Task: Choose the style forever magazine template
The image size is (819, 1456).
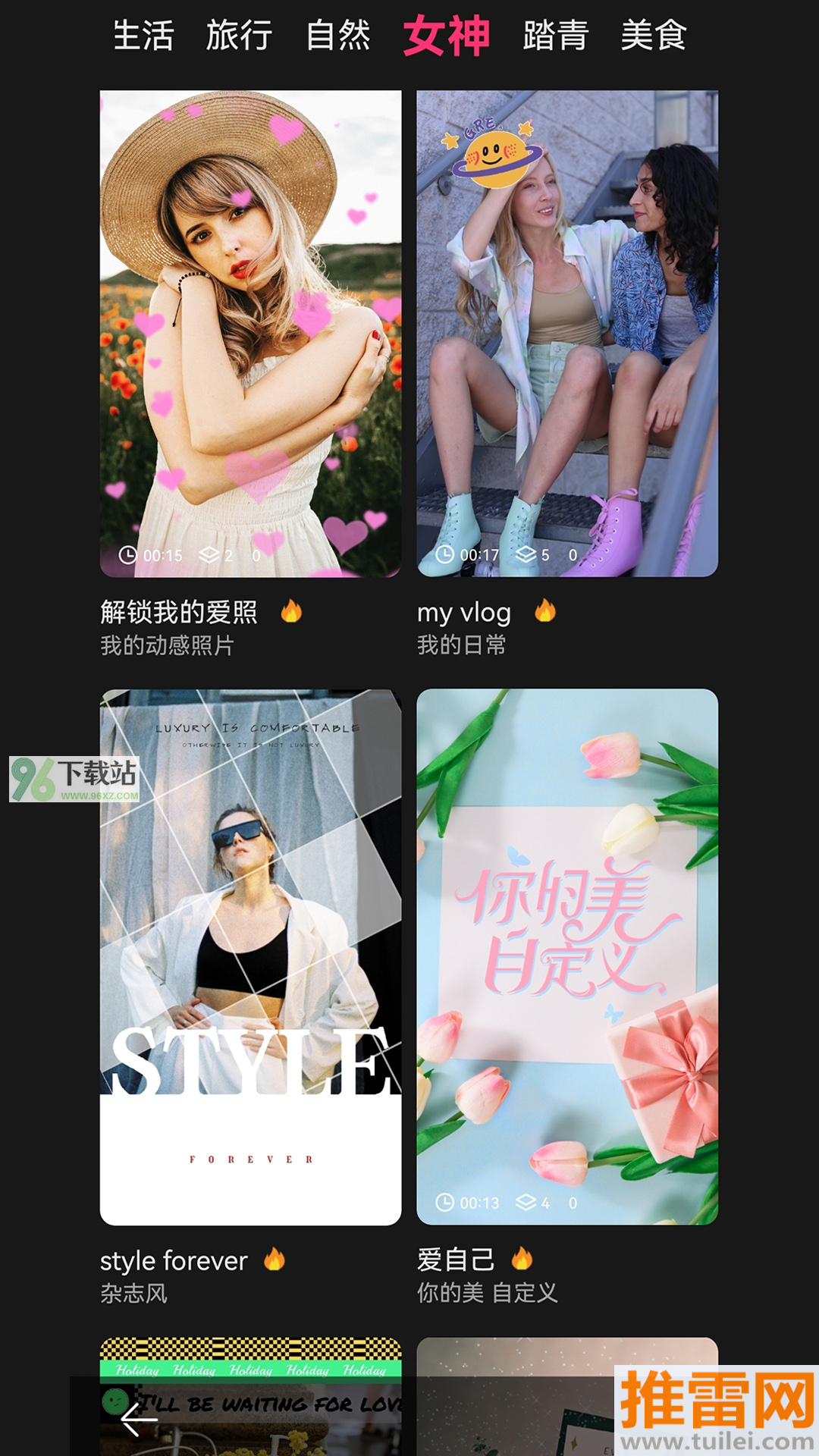Action: point(250,956)
